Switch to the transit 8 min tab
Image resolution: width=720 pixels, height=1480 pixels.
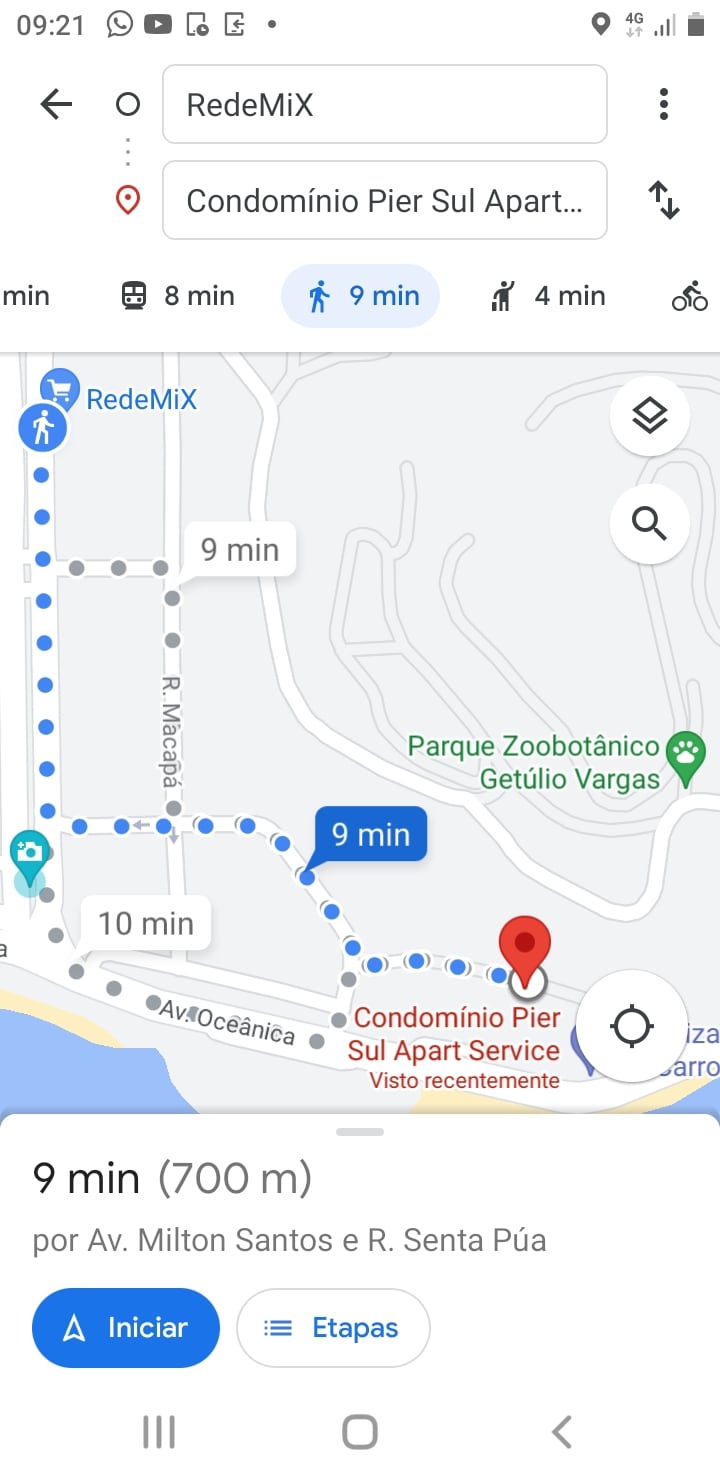coord(178,296)
